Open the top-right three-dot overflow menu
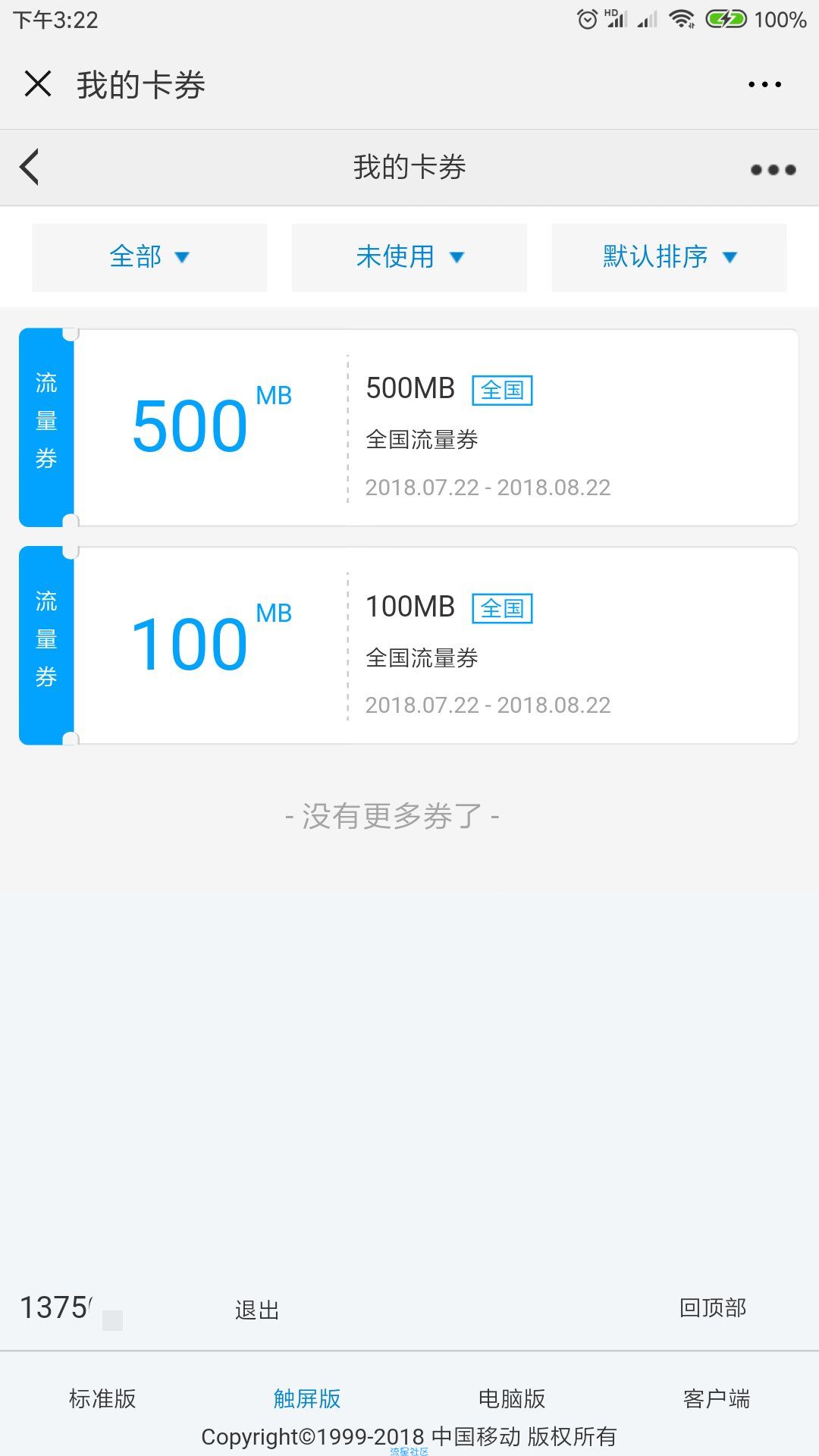Image resolution: width=819 pixels, height=1456 pixels. tap(764, 84)
